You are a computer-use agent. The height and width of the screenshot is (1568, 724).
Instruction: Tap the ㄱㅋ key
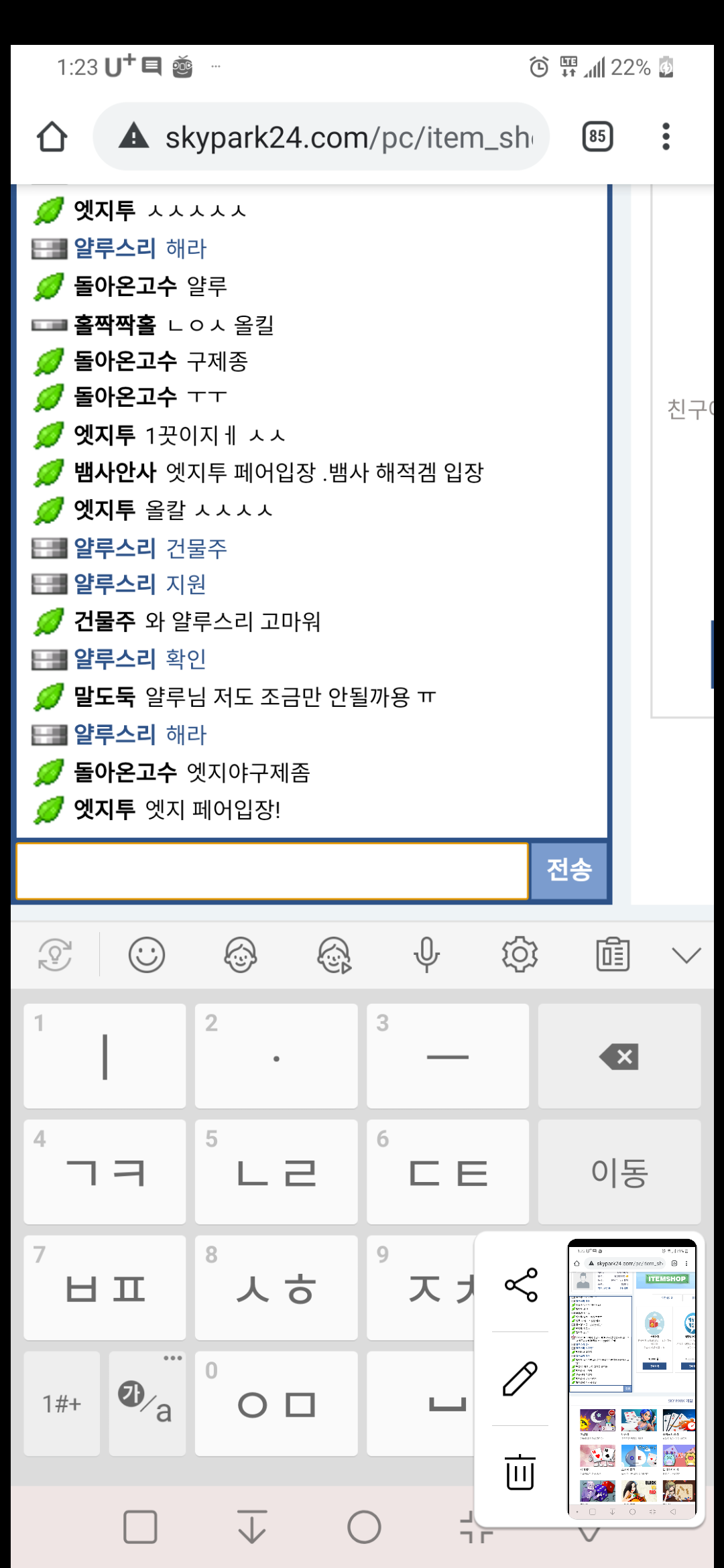click(105, 1172)
